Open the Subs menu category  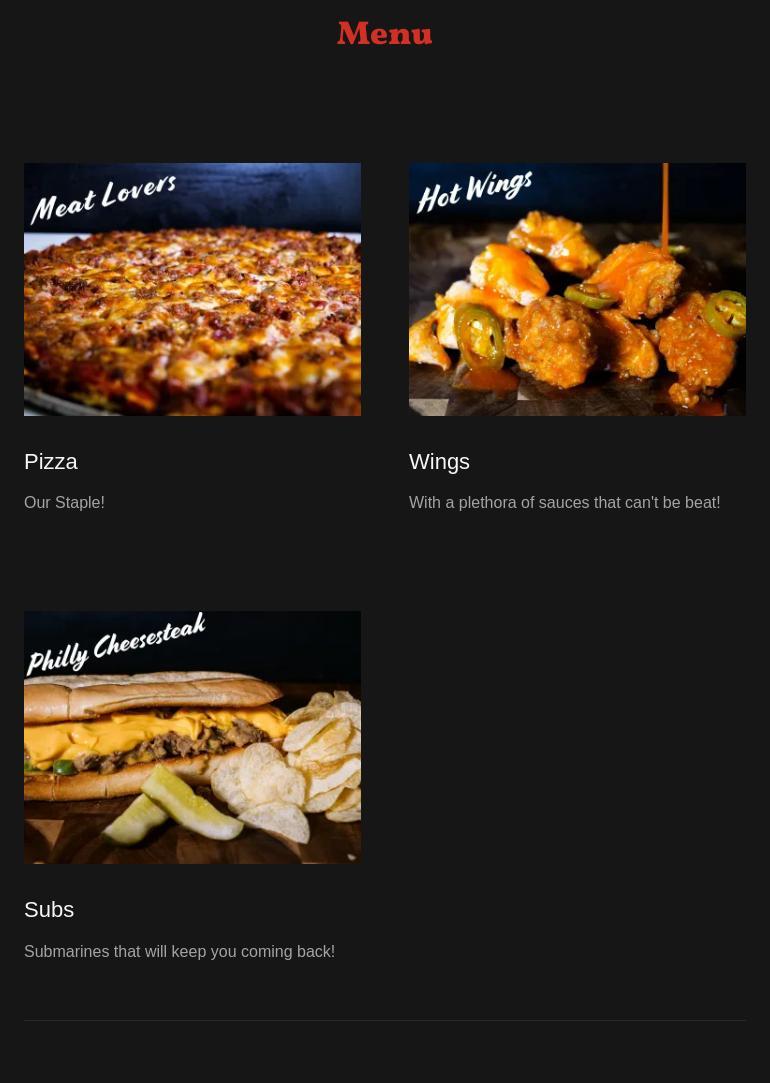coord(49,909)
